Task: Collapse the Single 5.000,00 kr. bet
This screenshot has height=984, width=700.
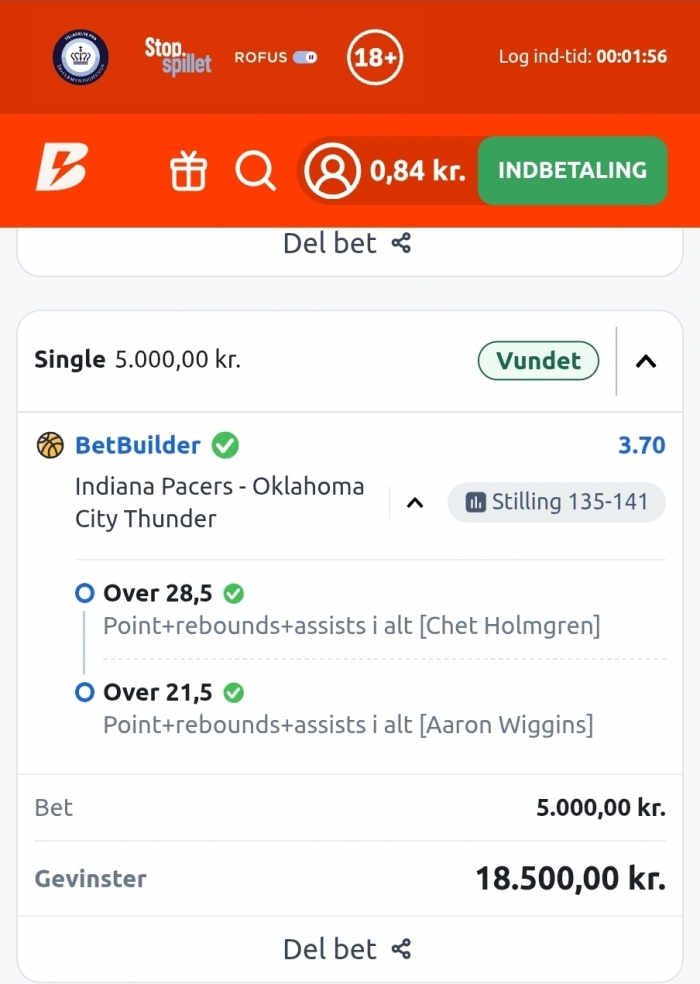Action: [646, 362]
